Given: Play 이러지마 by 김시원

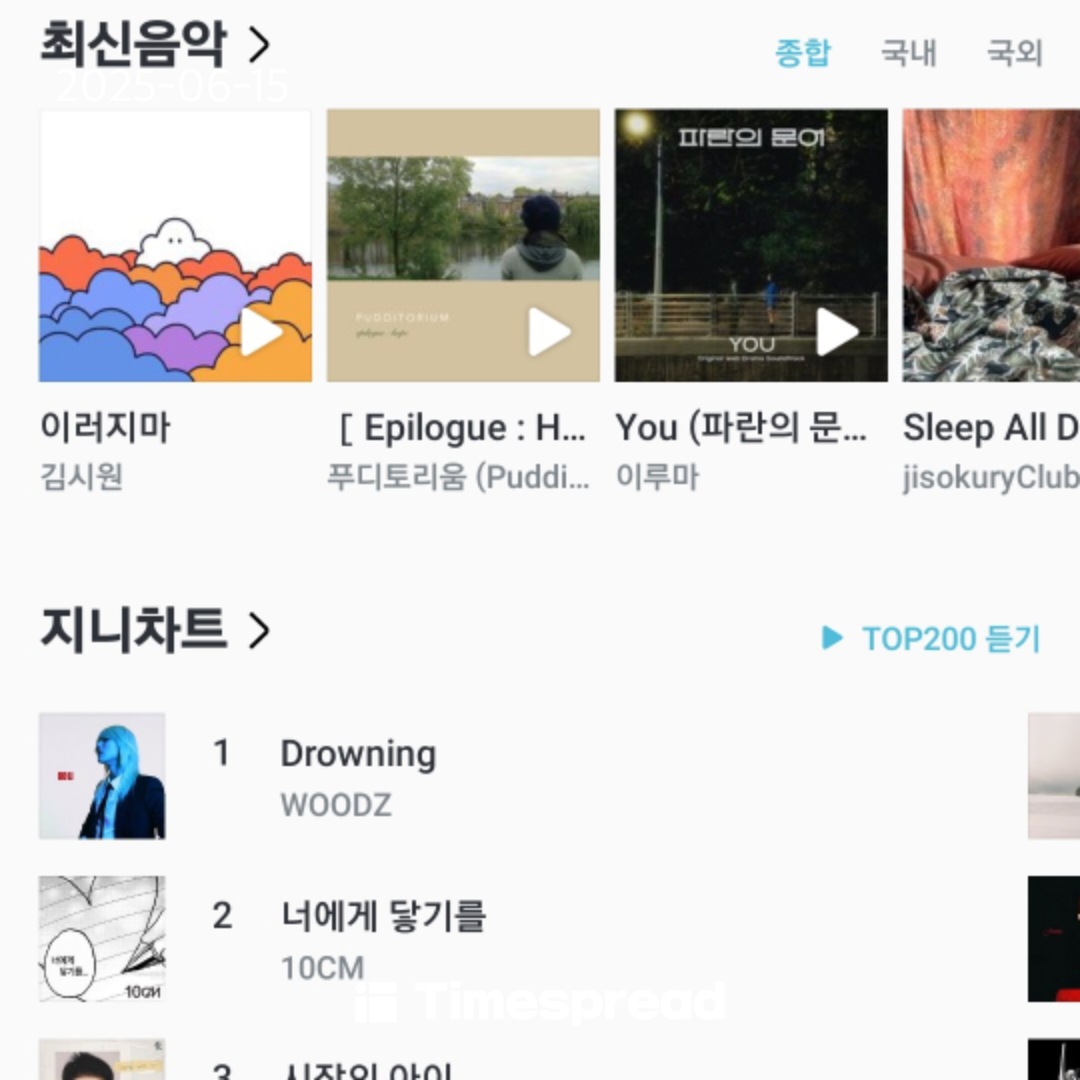Looking at the screenshot, I should (261, 333).
